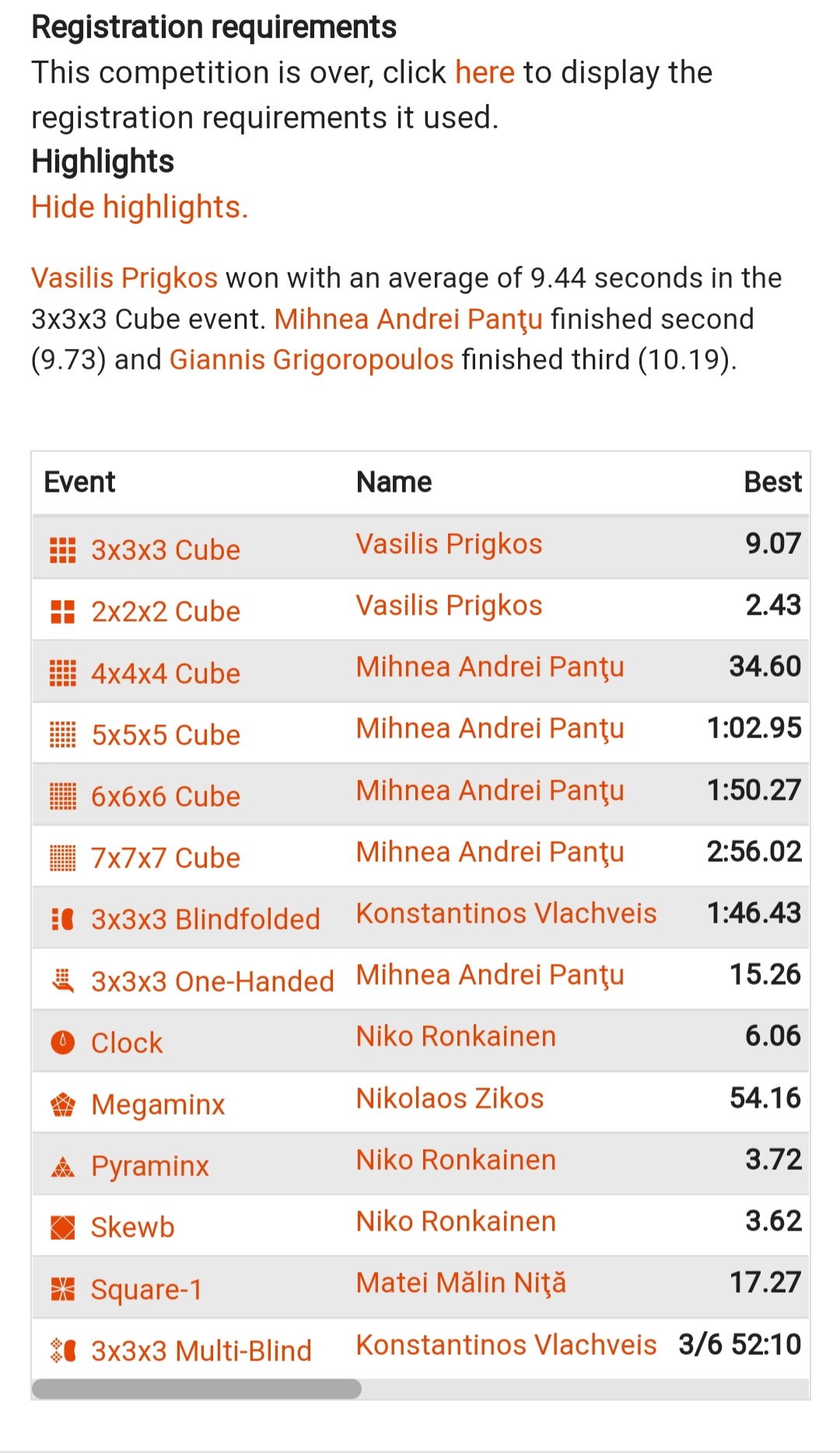Viewport: 840px width, 1453px height.
Task: View 2x2x2 Cube event results
Action: [x=165, y=611]
